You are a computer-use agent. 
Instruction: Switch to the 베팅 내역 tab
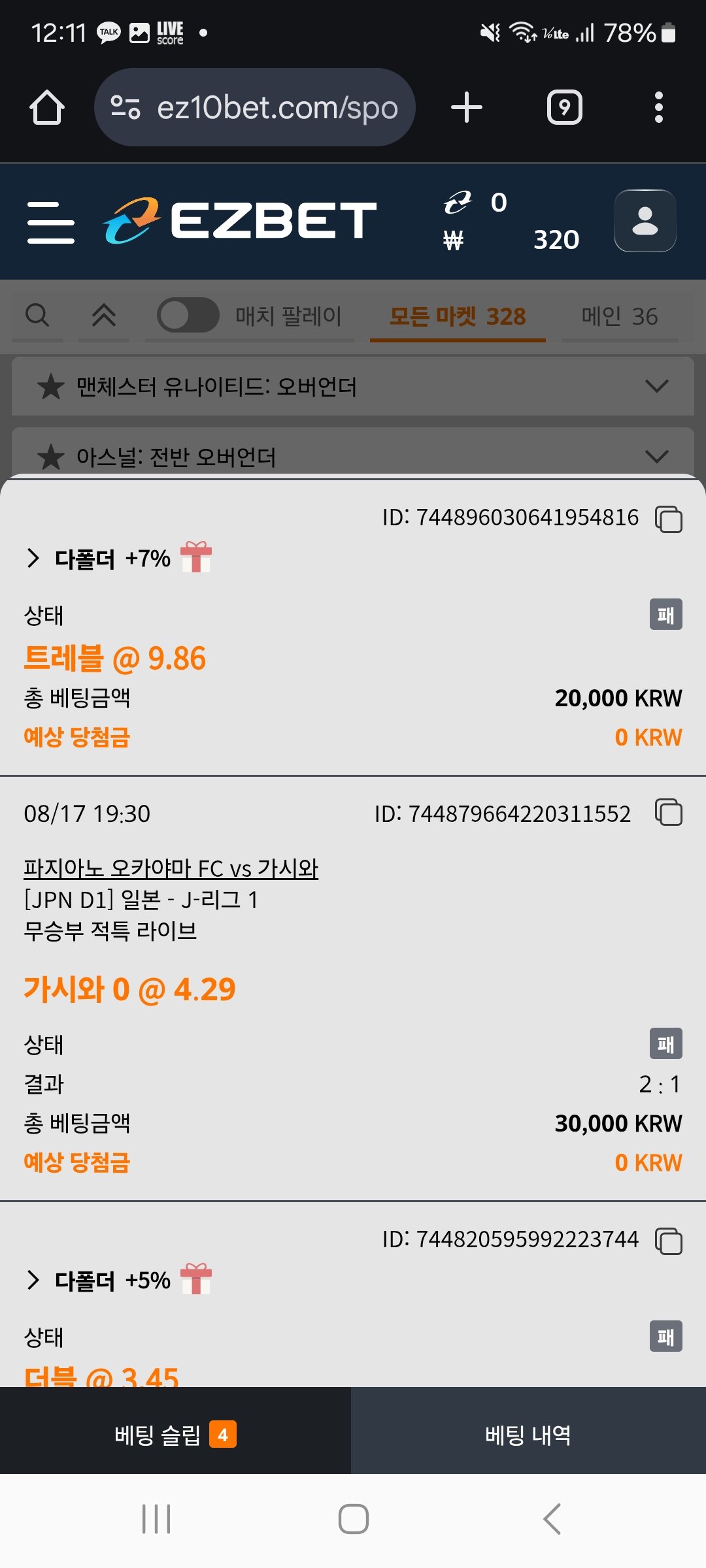click(528, 1435)
